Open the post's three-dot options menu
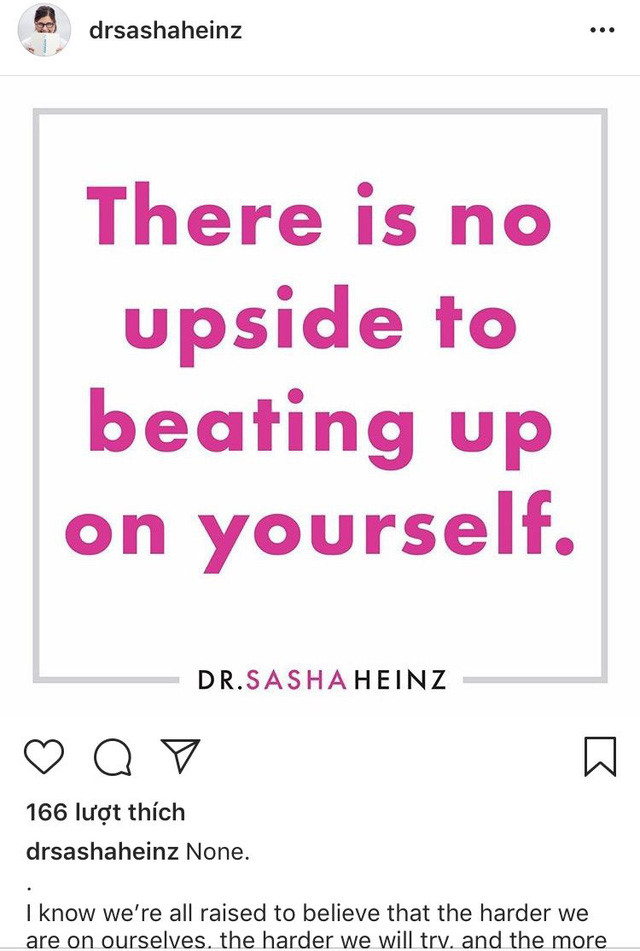Image resolution: width=640 pixels, height=951 pixels. coord(602,30)
